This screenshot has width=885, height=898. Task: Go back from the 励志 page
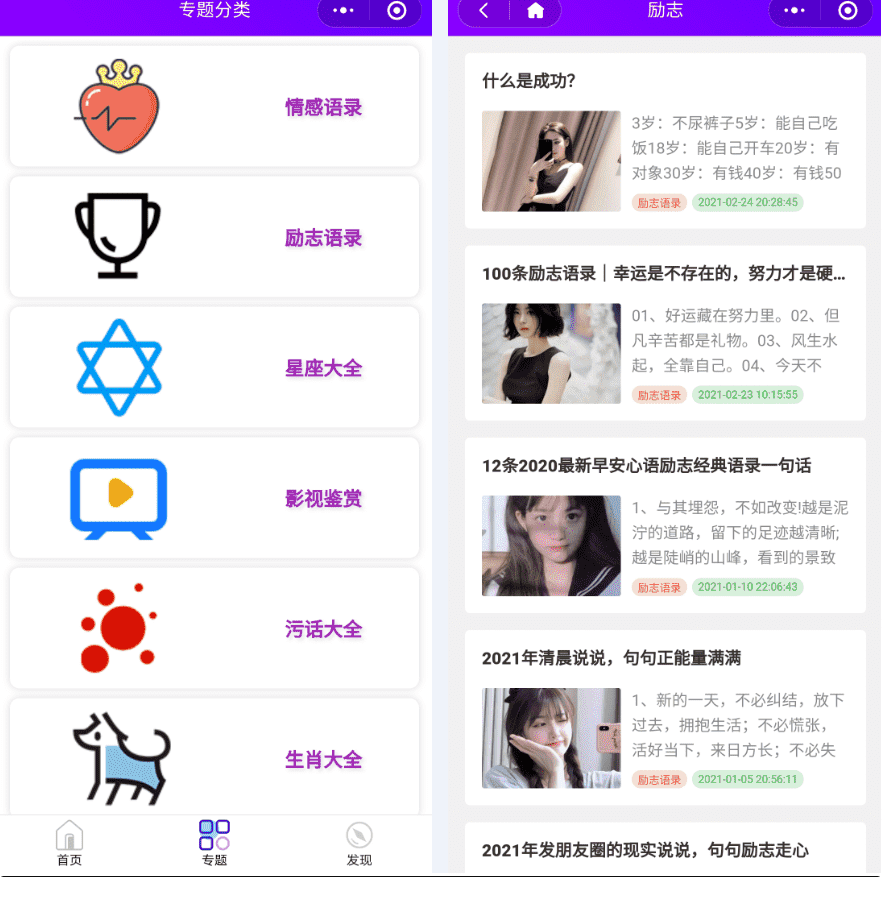484,10
